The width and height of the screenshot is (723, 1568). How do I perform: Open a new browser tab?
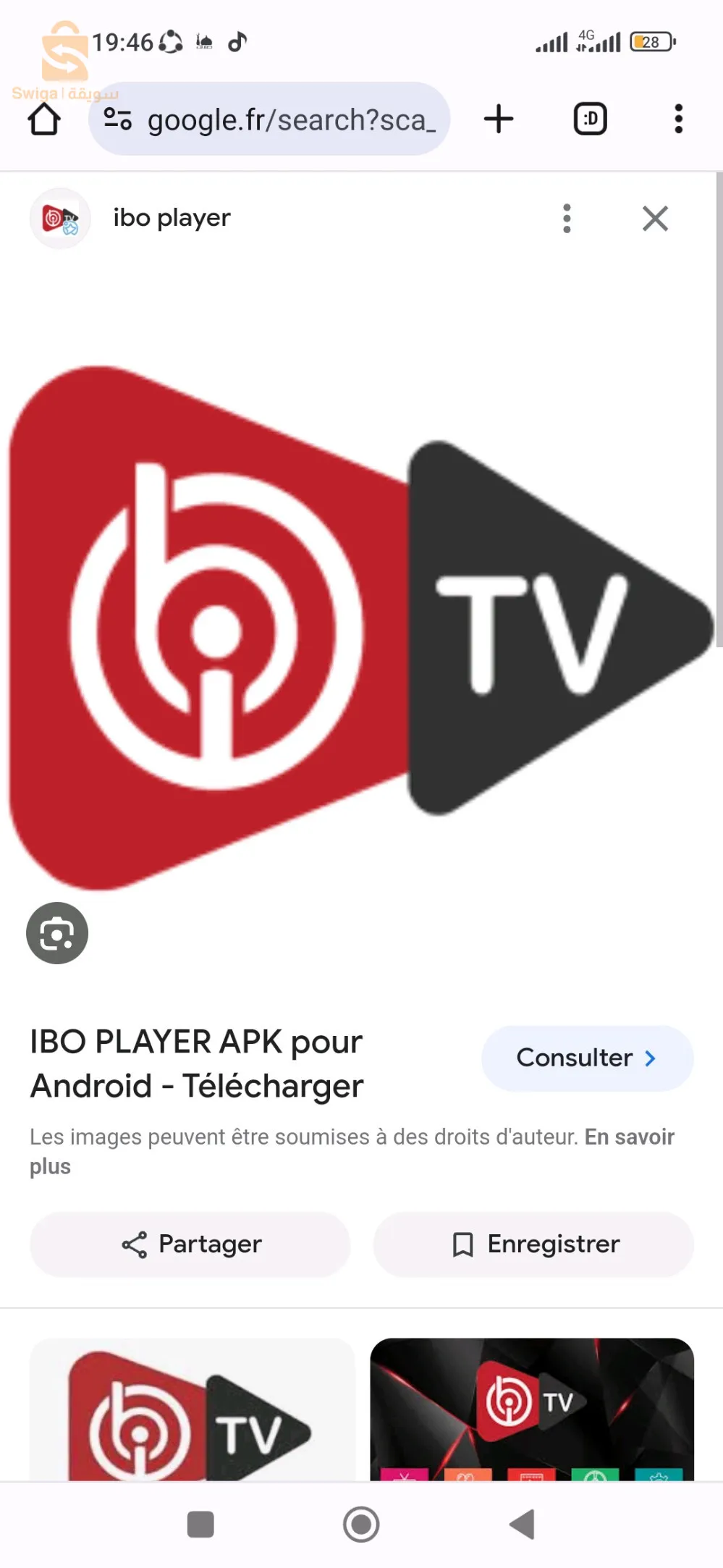click(499, 119)
